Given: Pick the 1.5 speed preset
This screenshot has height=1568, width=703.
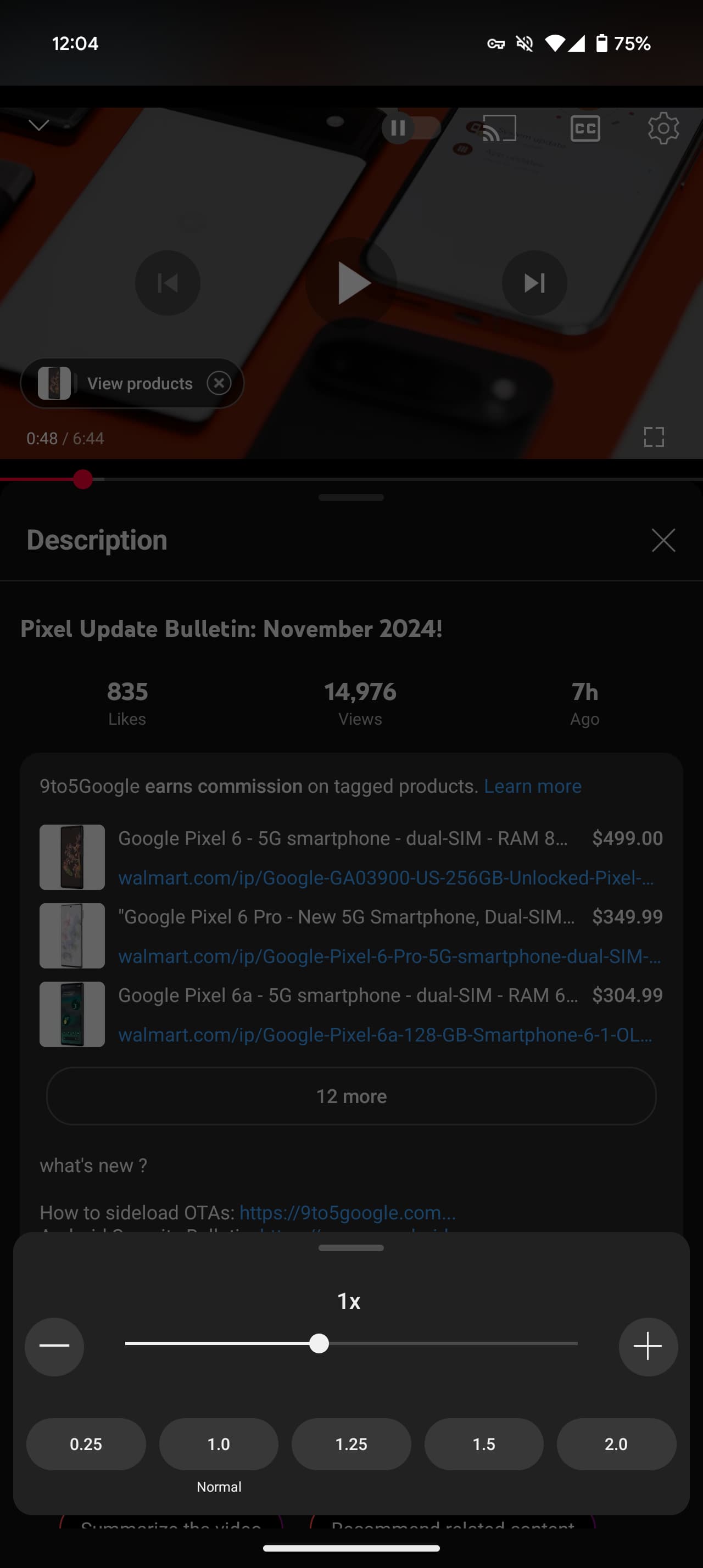Looking at the screenshot, I should coord(484,1444).
